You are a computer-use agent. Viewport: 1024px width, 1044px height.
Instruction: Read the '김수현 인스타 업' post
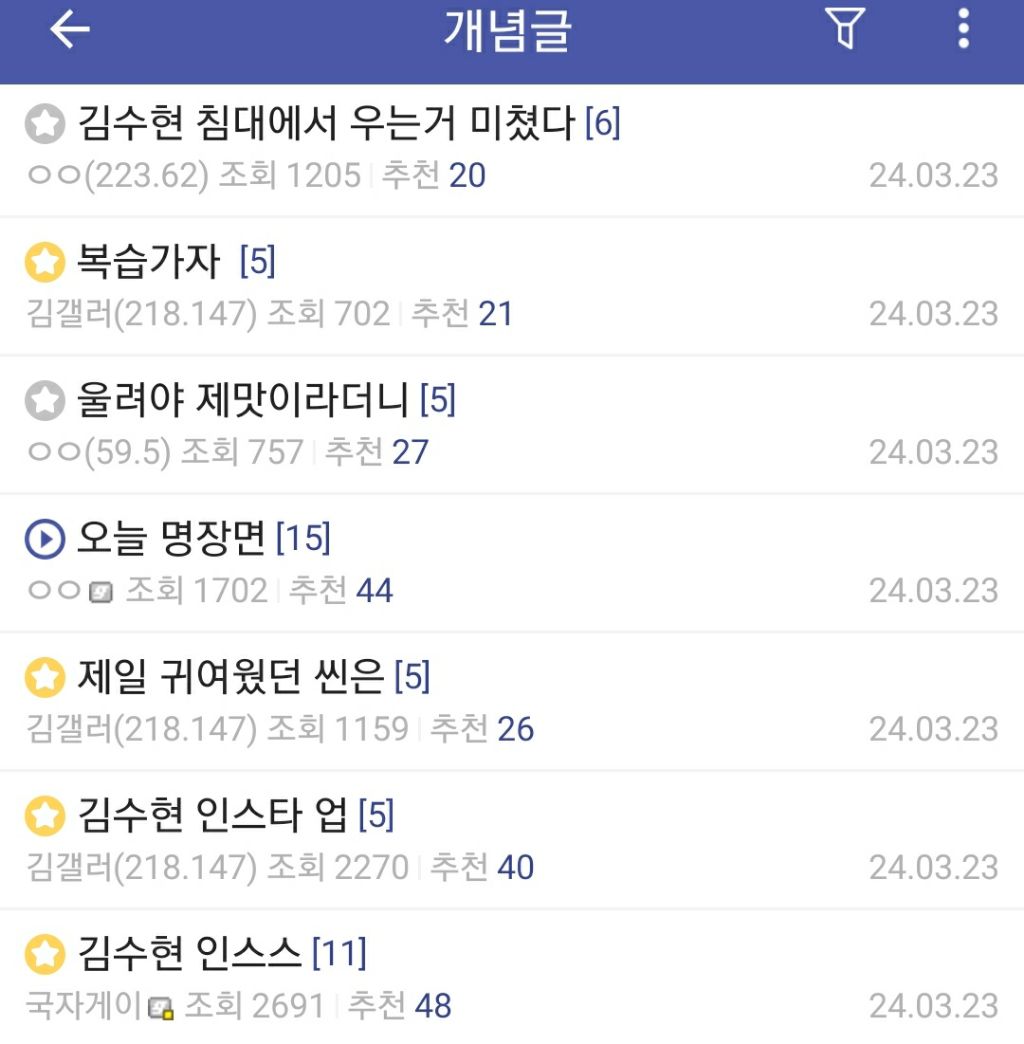[x=212, y=815]
